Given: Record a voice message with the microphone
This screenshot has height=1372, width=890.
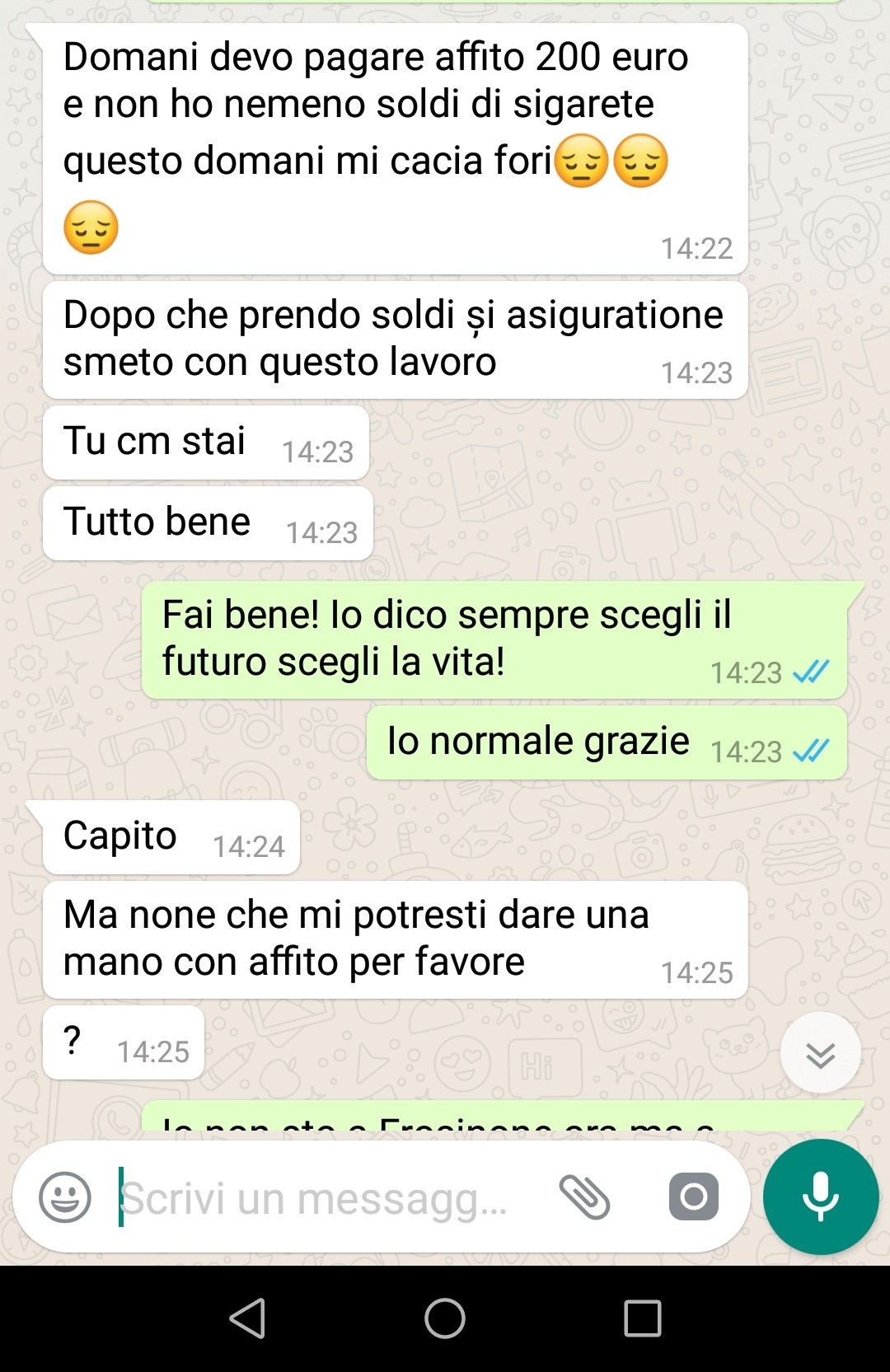Looking at the screenshot, I should [x=821, y=1197].
